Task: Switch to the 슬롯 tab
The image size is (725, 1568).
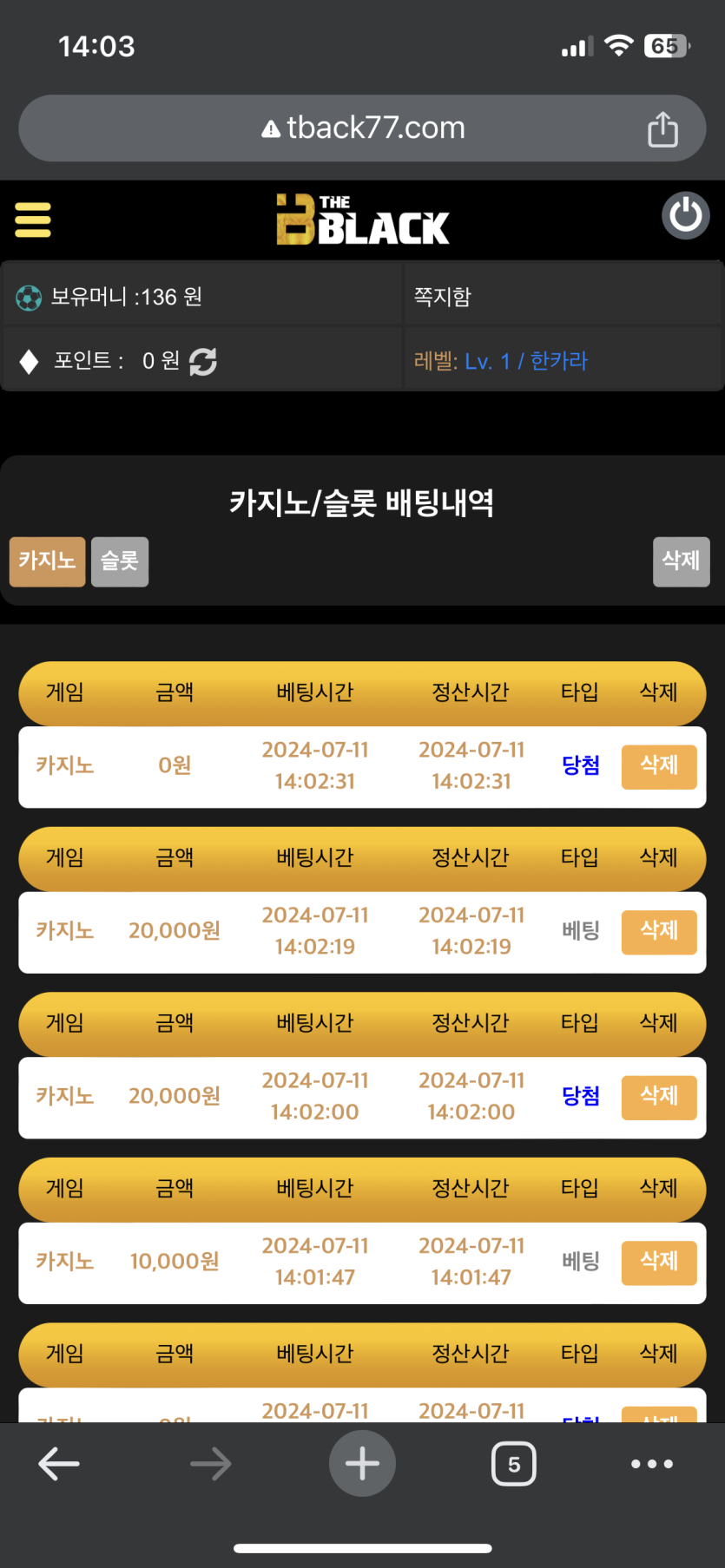Action: [x=120, y=561]
